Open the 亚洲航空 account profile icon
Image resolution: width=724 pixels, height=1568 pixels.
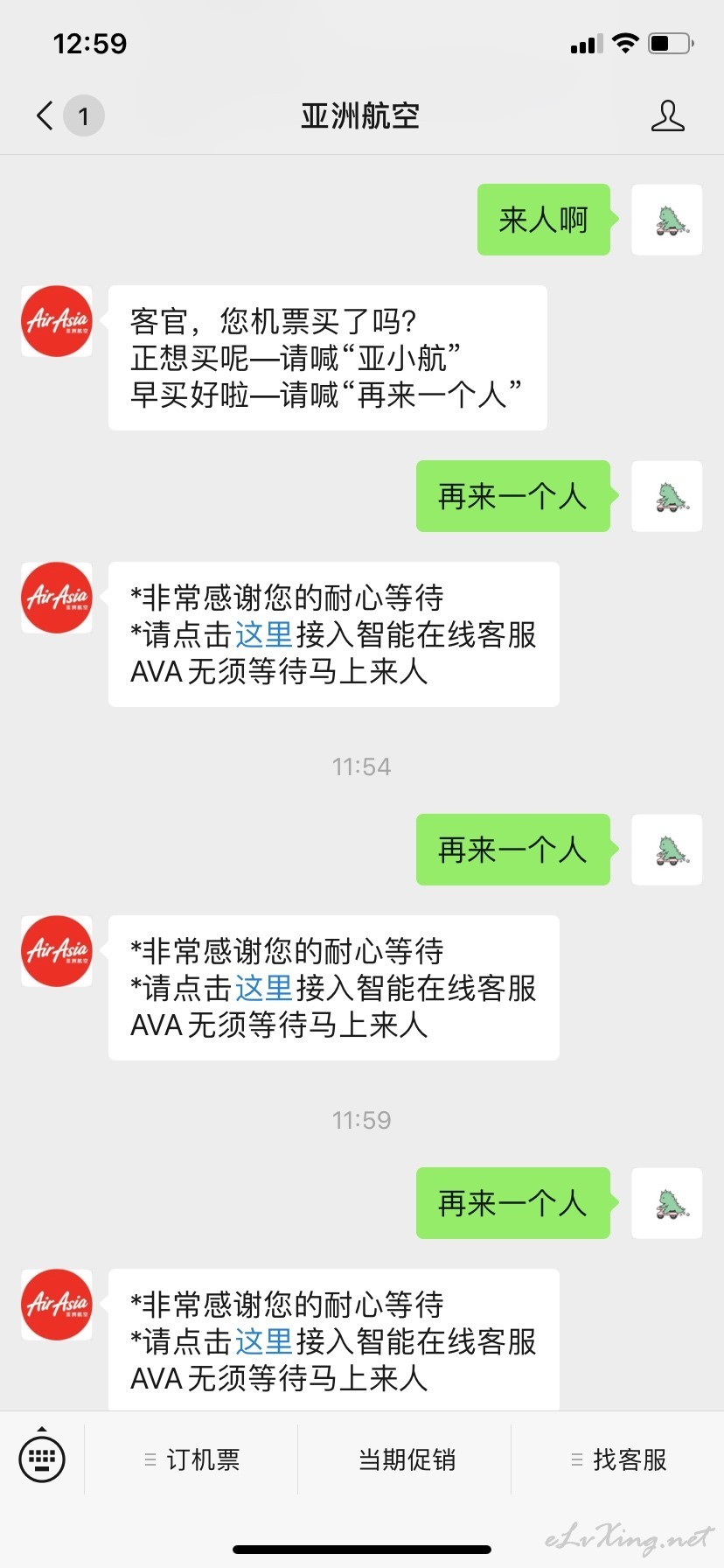click(667, 115)
